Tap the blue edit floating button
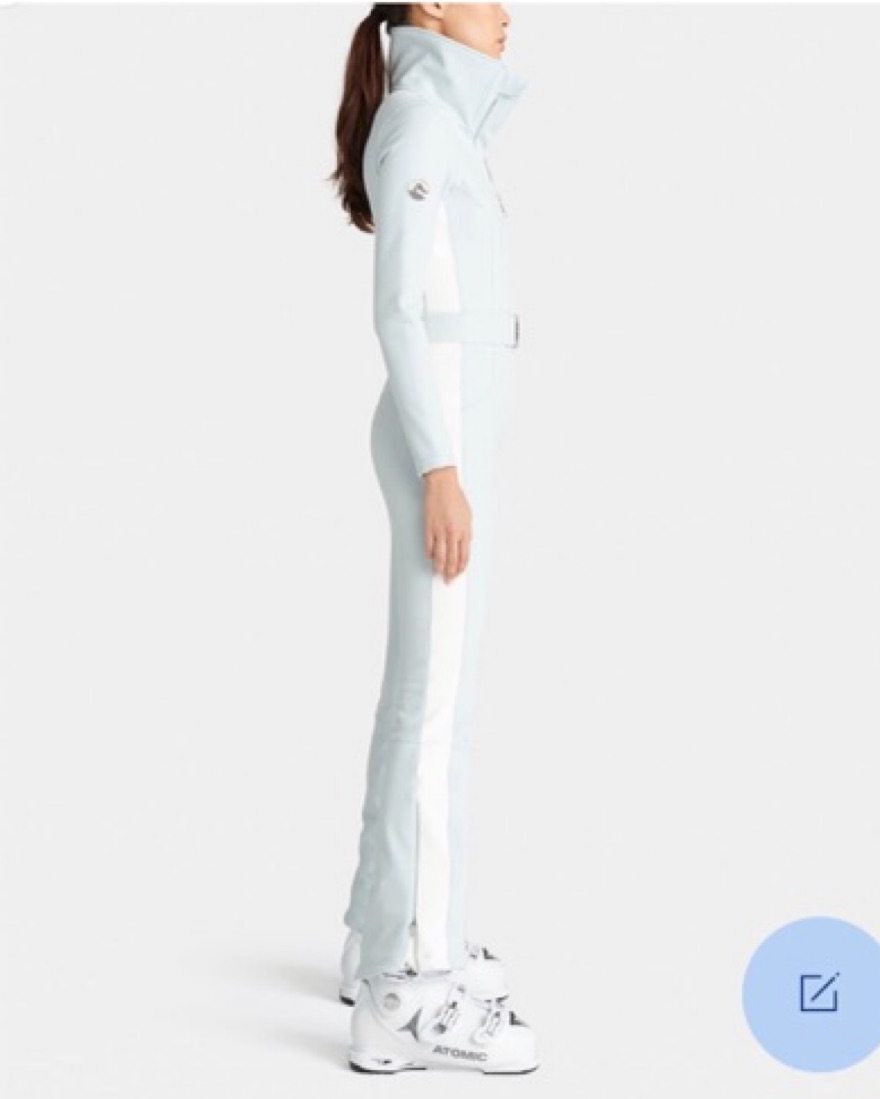 click(x=818, y=992)
